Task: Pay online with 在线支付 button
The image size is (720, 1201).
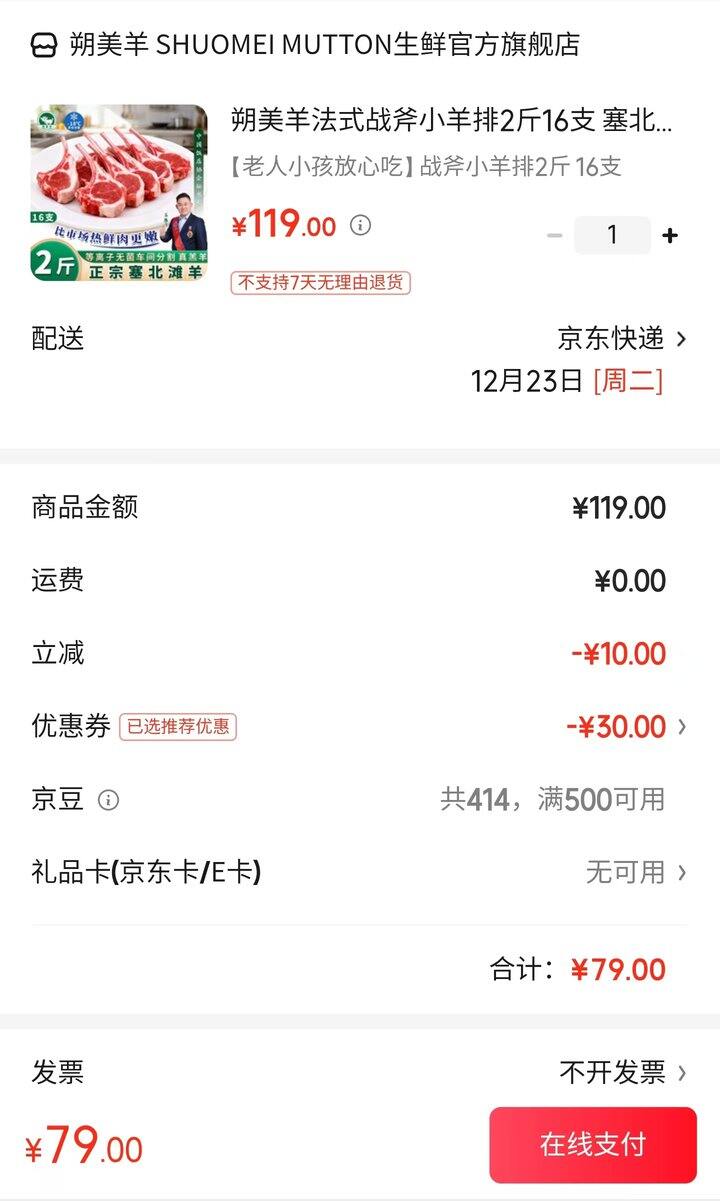Action: 592,1145
